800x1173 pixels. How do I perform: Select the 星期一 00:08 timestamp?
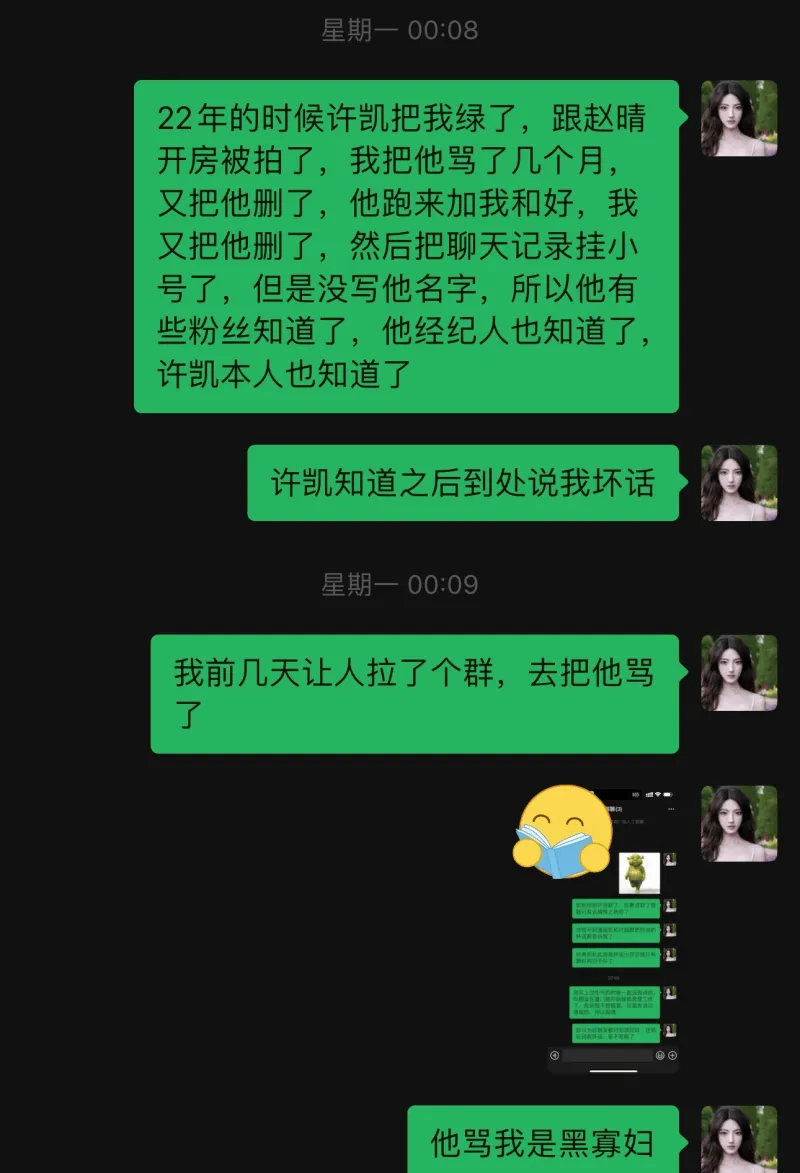coord(400,30)
